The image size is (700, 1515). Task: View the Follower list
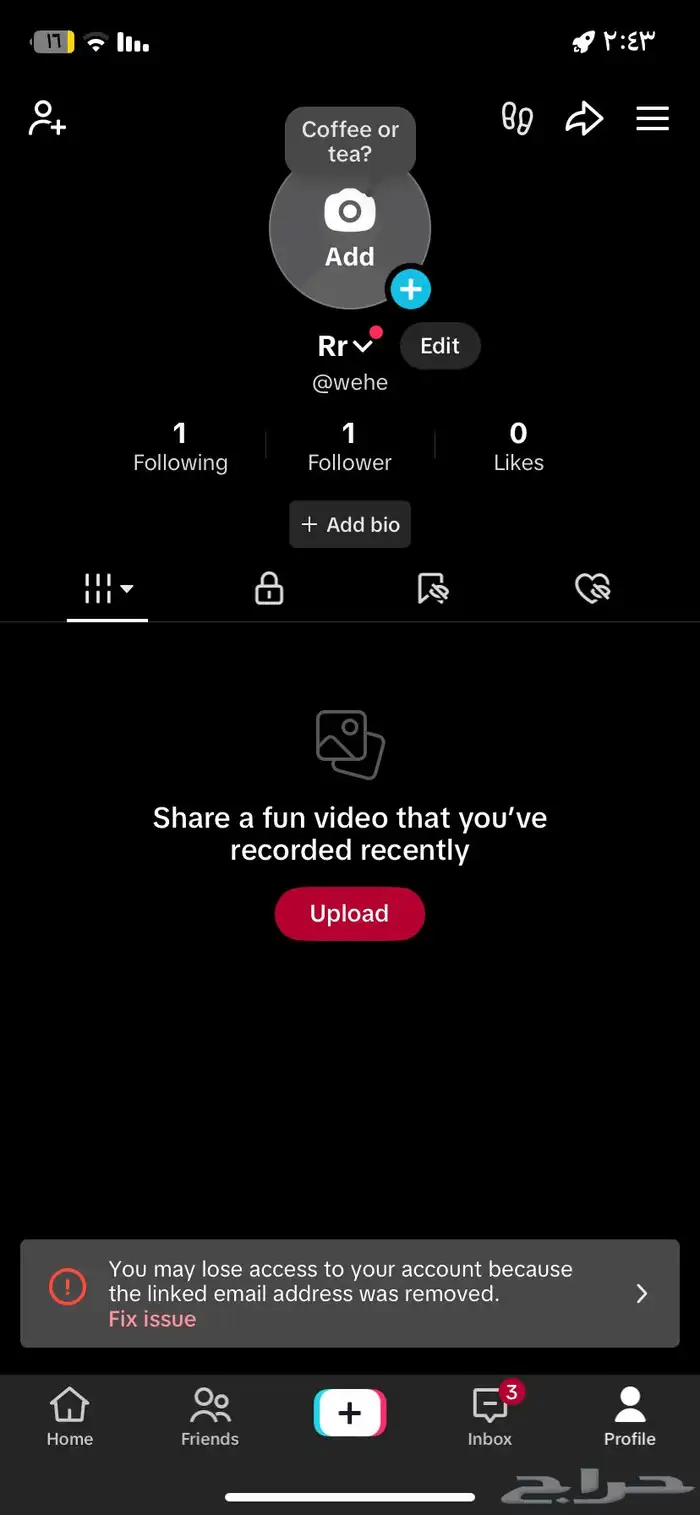tap(349, 446)
